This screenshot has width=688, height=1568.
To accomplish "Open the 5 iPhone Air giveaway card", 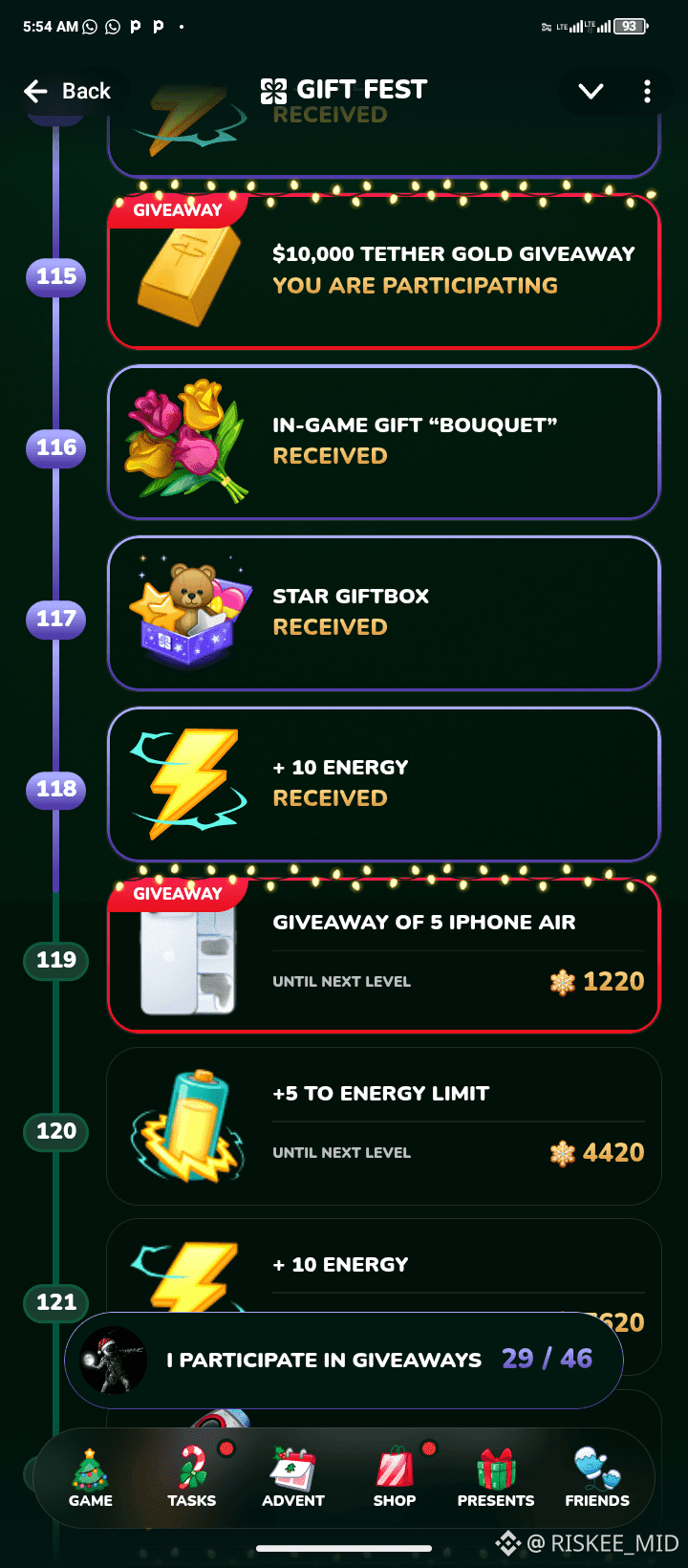I will [x=384, y=954].
